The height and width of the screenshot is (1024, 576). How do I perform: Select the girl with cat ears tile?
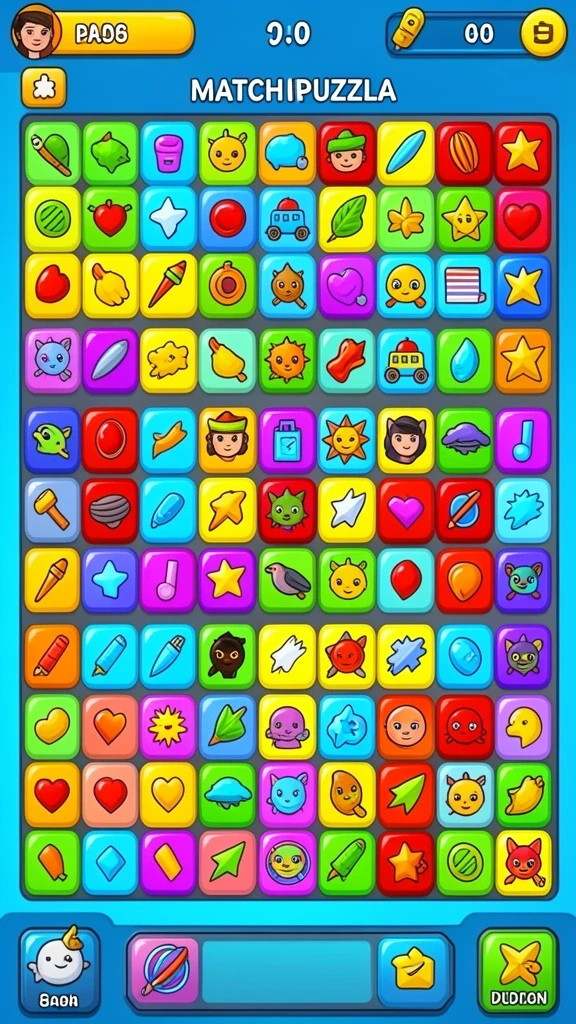406,440
